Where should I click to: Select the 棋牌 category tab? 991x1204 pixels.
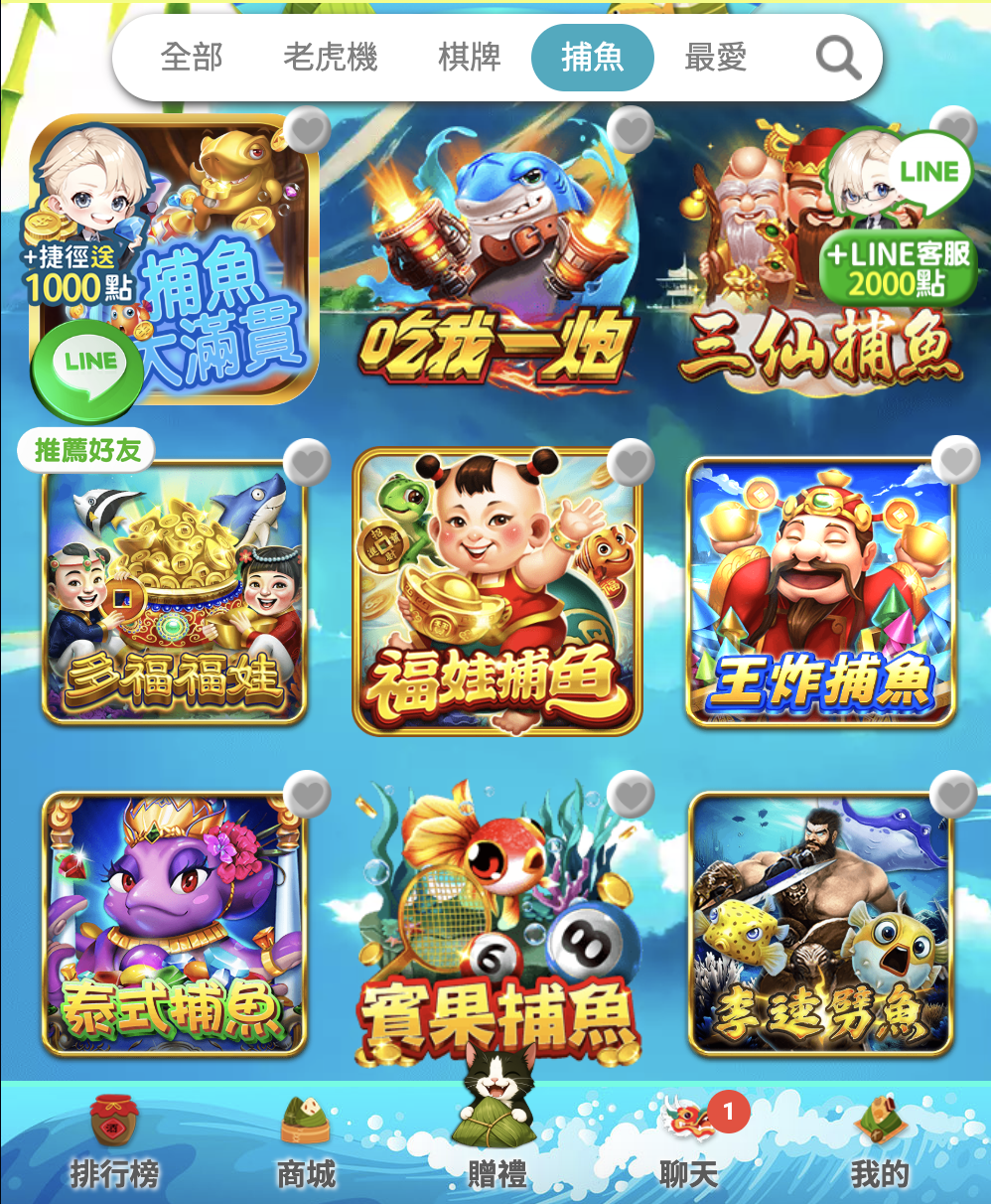(x=470, y=58)
